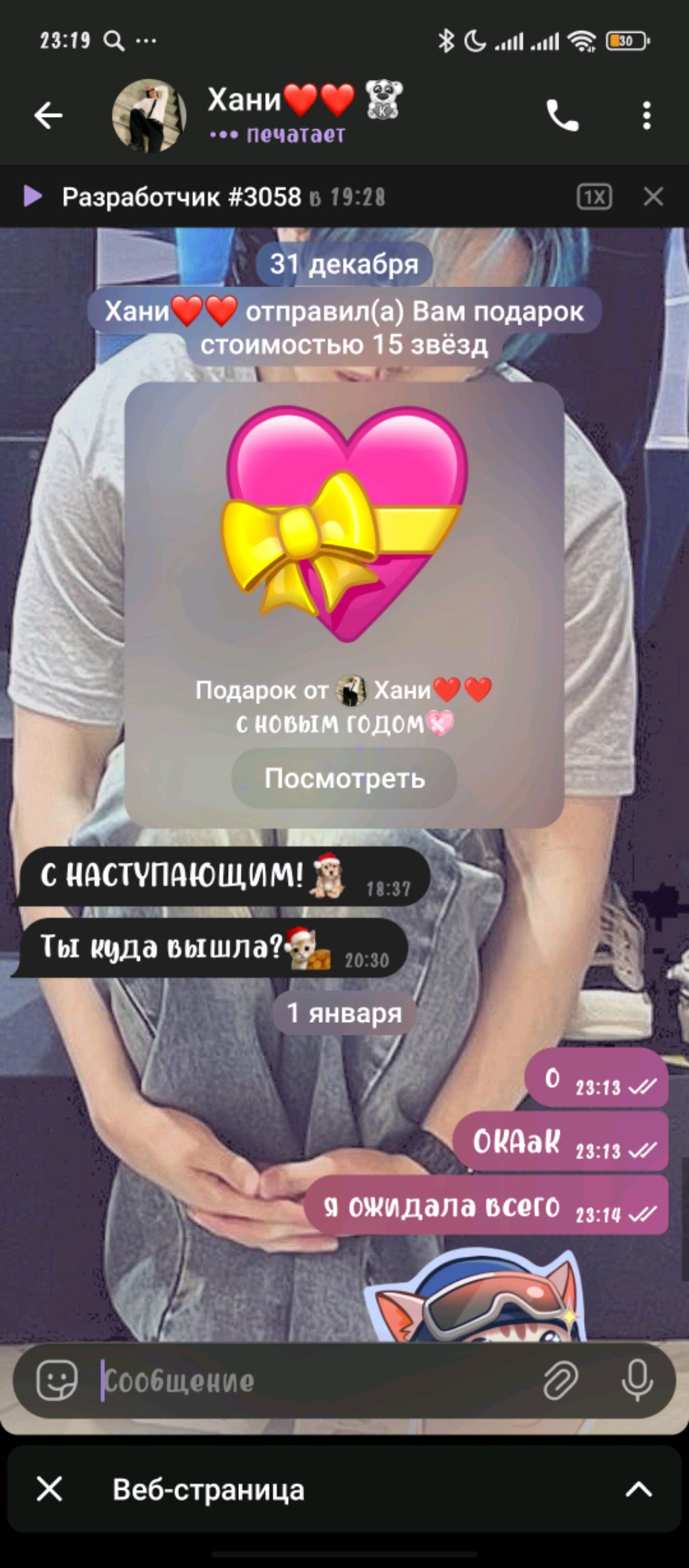Tap Посмотреть to view the gift
689x1568 pixels.
(344, 778)
